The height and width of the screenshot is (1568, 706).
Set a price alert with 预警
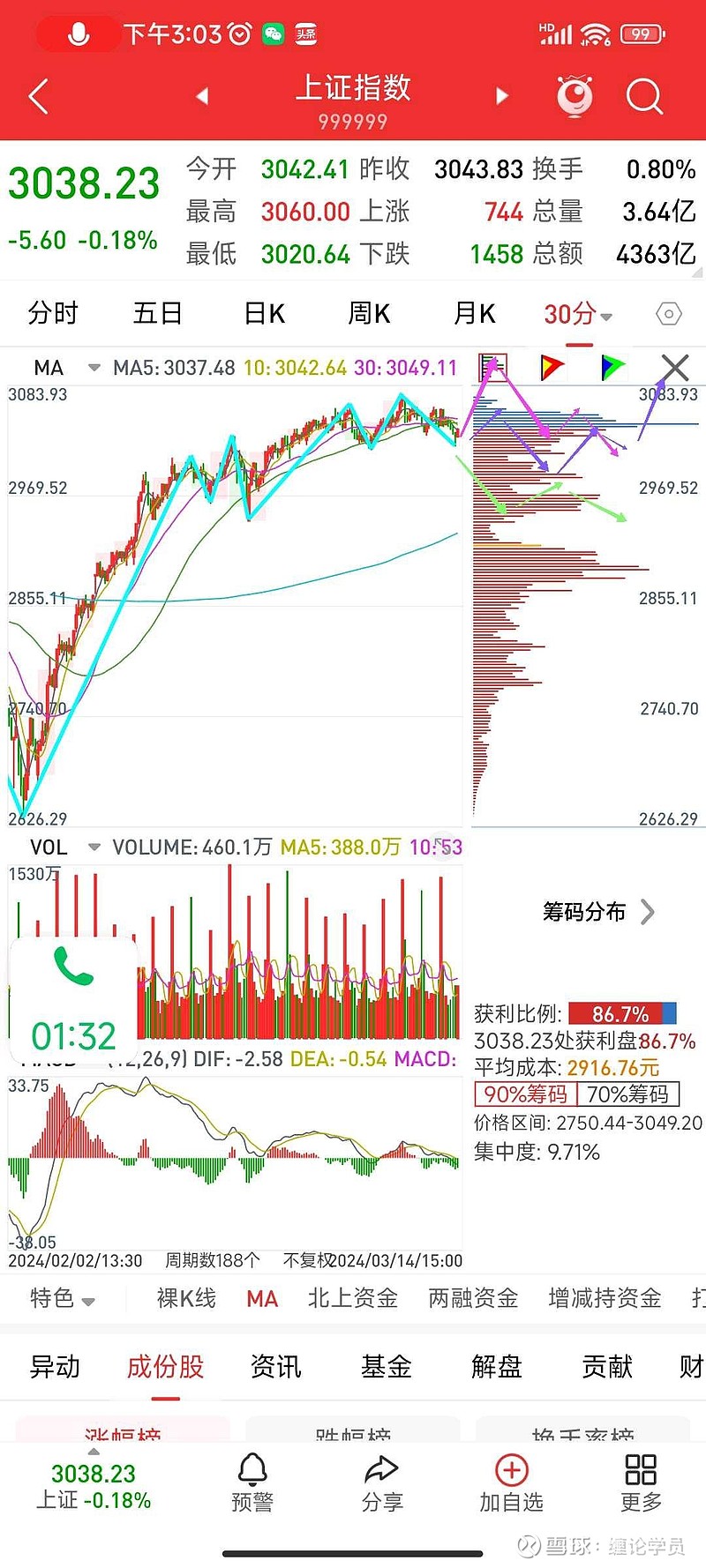point(252,1482)
